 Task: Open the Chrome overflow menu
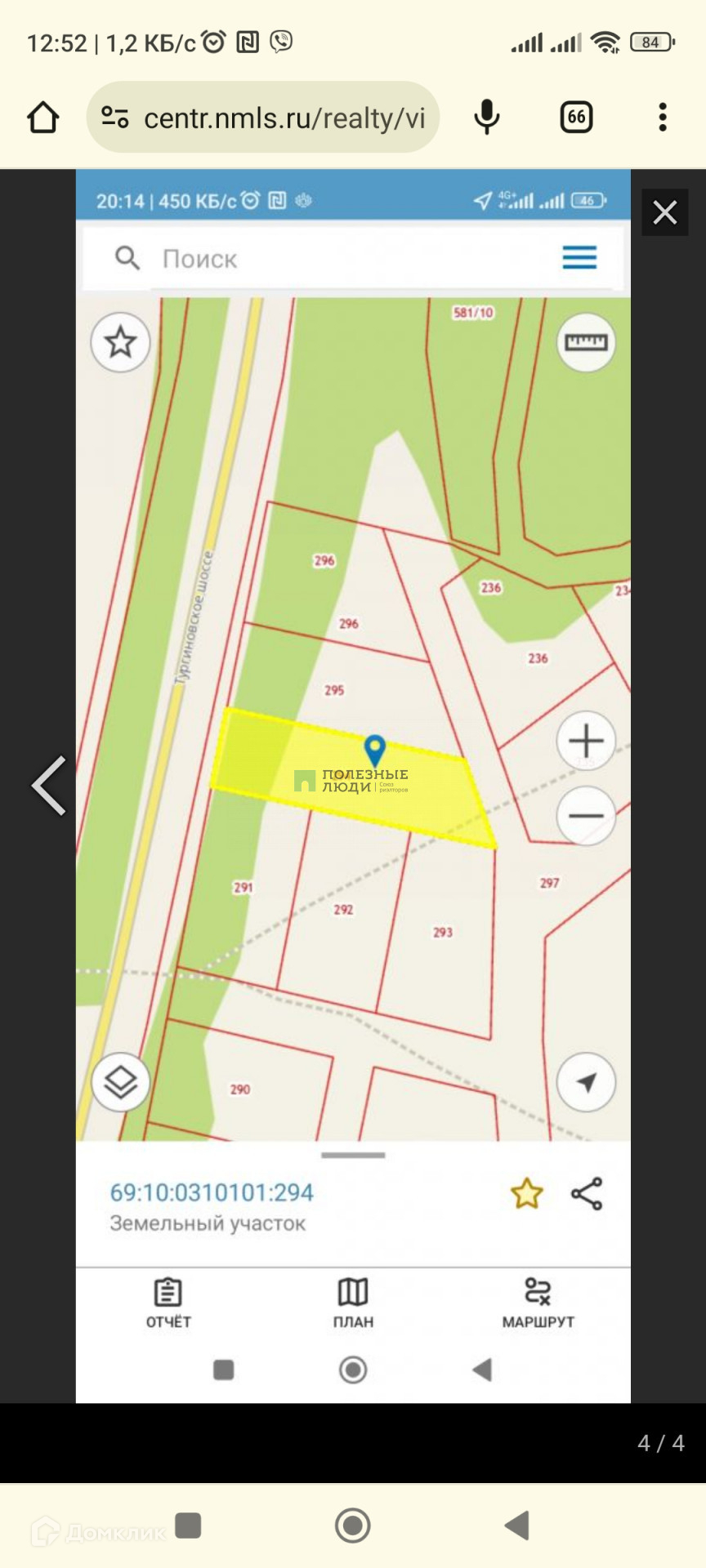663,118
